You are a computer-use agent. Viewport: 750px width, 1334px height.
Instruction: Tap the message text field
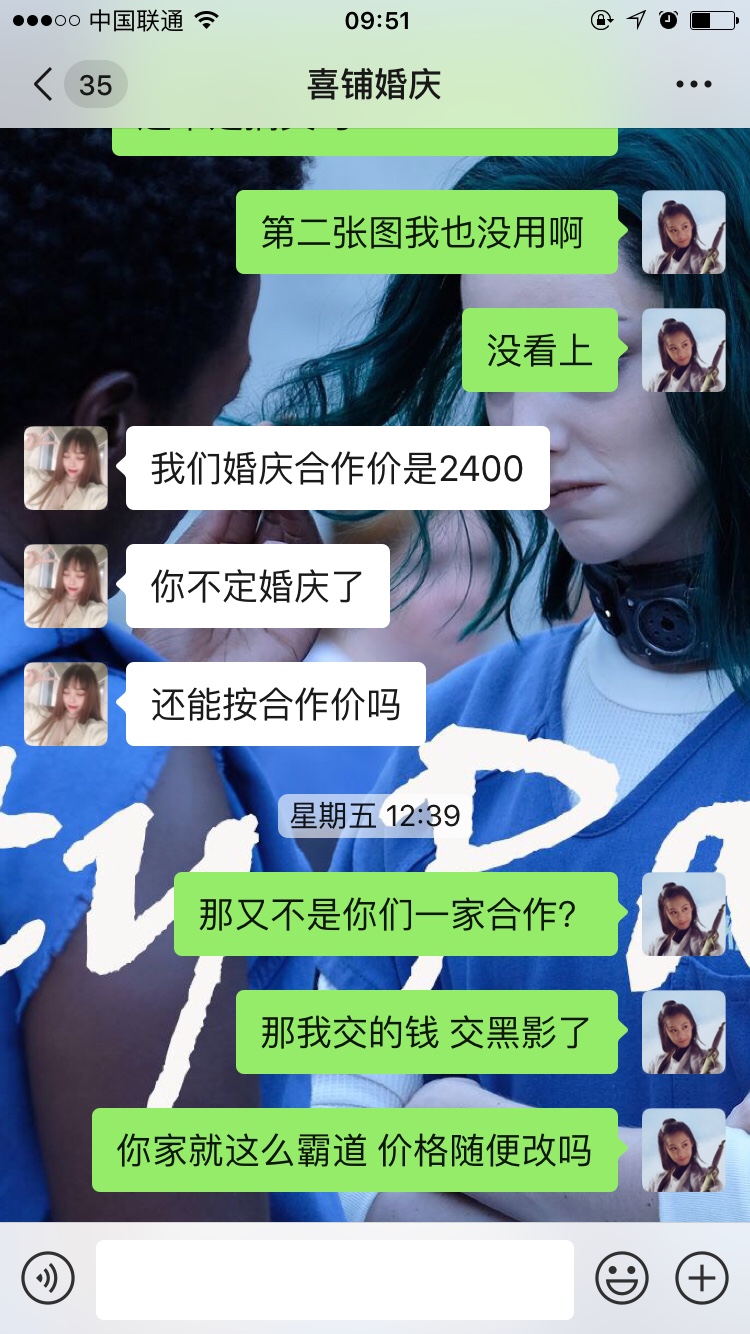(x=335, y=1279)
